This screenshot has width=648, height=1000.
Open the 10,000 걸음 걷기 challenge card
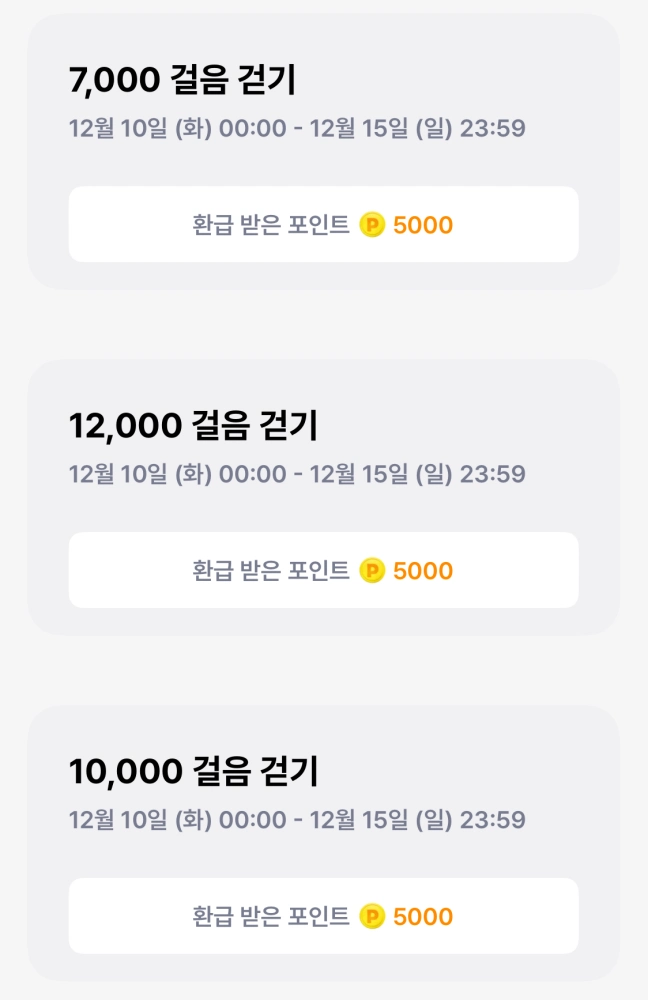click(323, 792)
